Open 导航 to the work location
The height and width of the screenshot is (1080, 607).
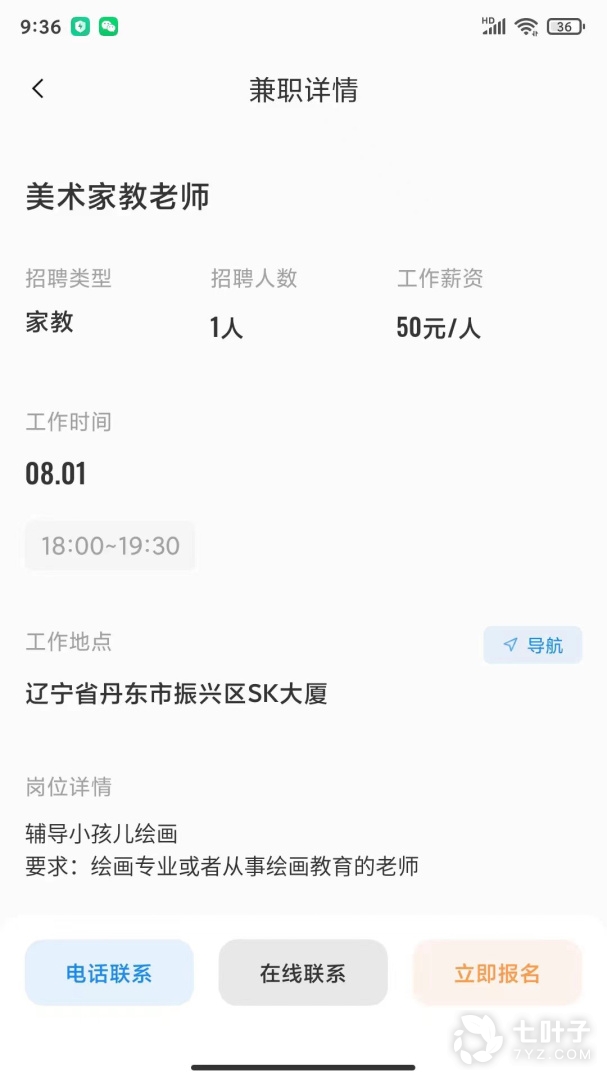click(x=533, y=645)
